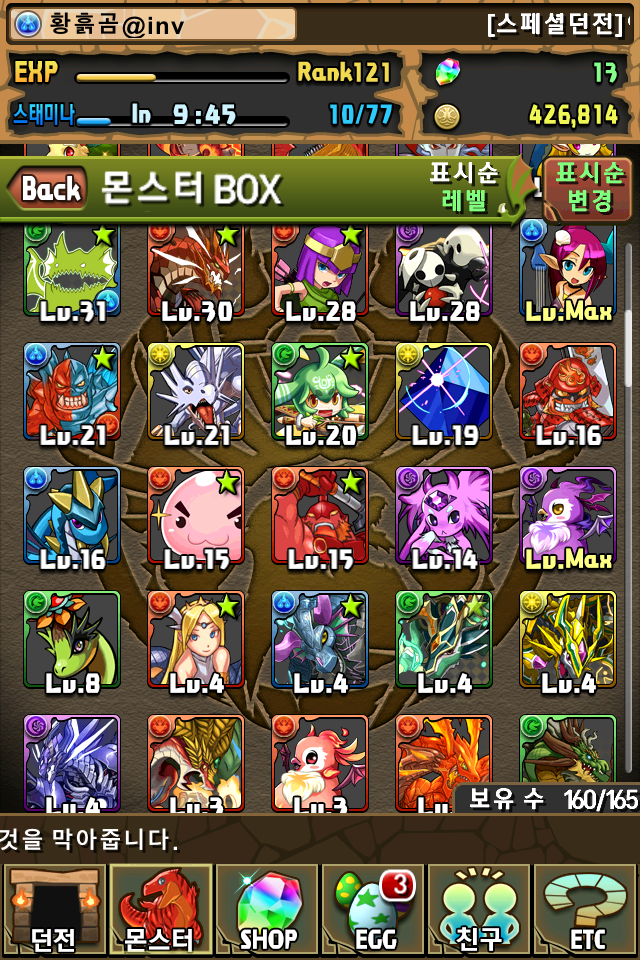Select the pink round monster at Lv.15
This screenshot has width=640, height=960.
tap(196, 516)
